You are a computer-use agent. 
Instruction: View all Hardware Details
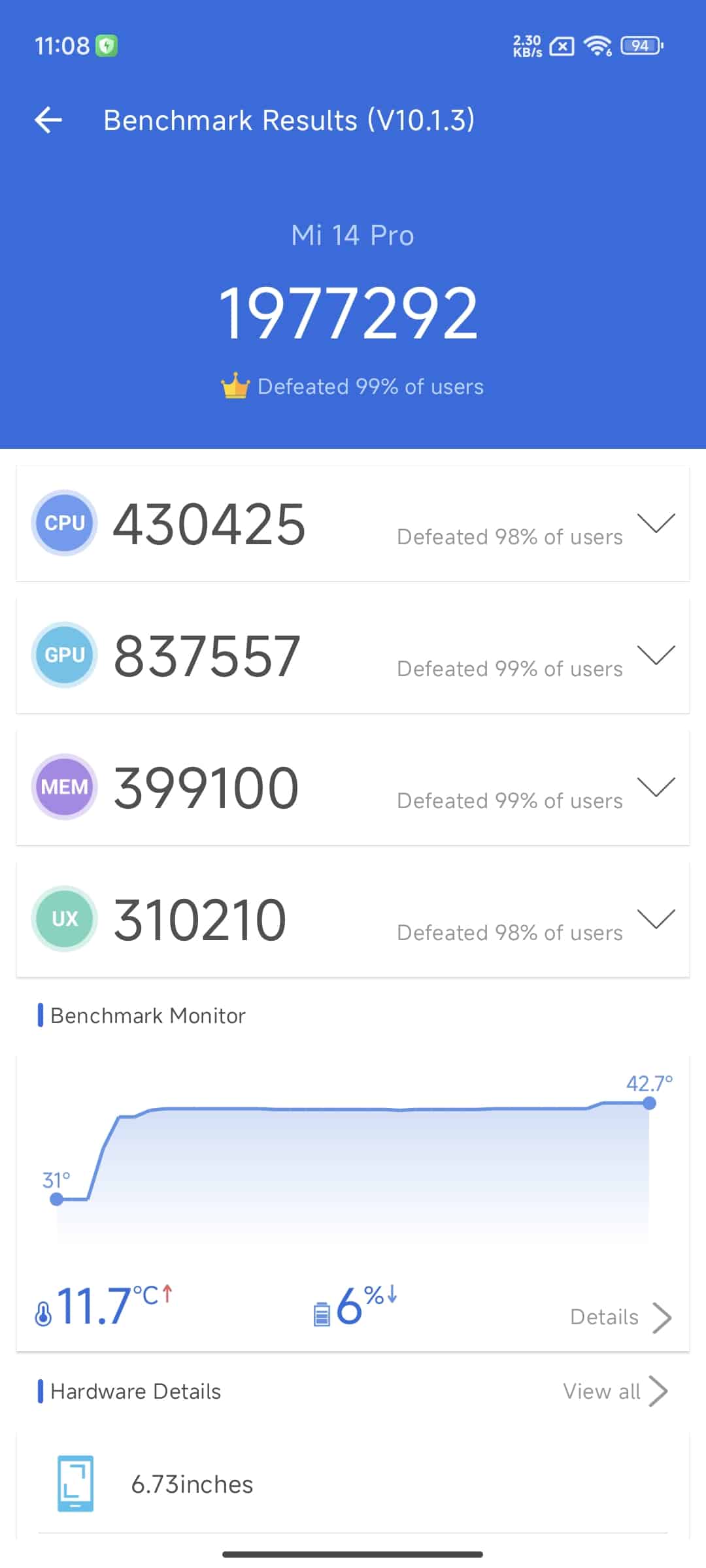pos(615,1392)
